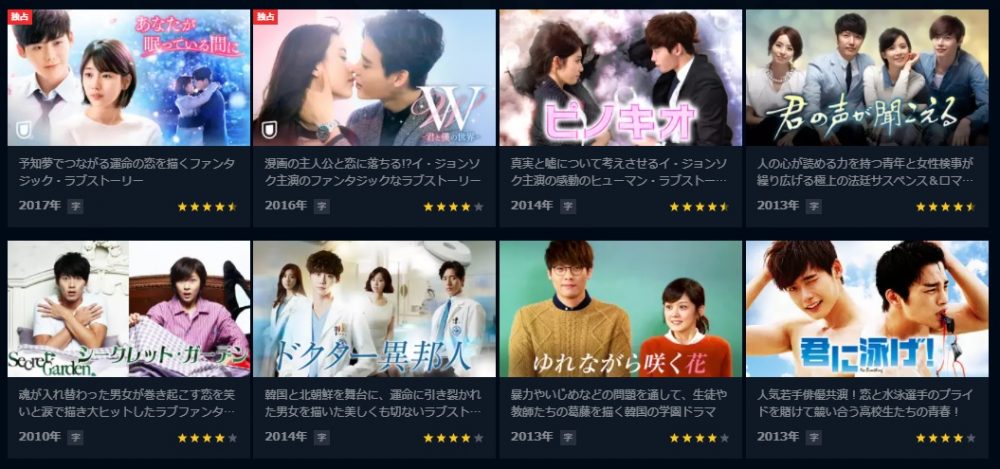View the シークレット・ガーデン drama card

[x=128, y=309]
